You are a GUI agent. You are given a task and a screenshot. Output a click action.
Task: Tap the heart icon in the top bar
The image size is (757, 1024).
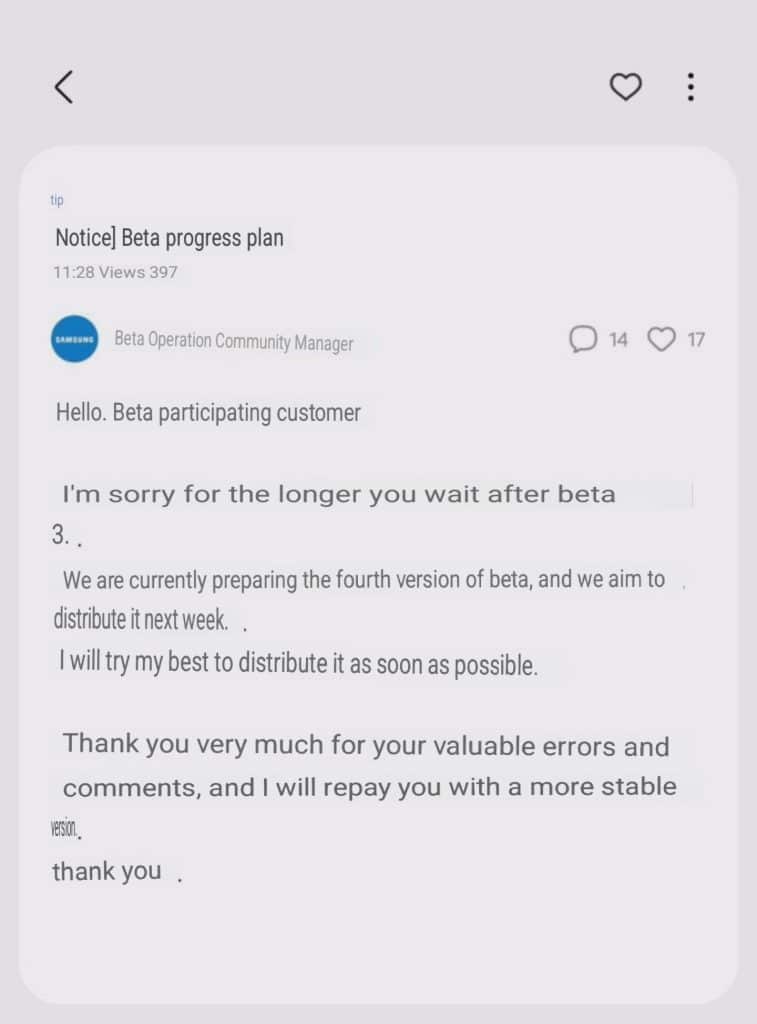click(x=626, y=88)
